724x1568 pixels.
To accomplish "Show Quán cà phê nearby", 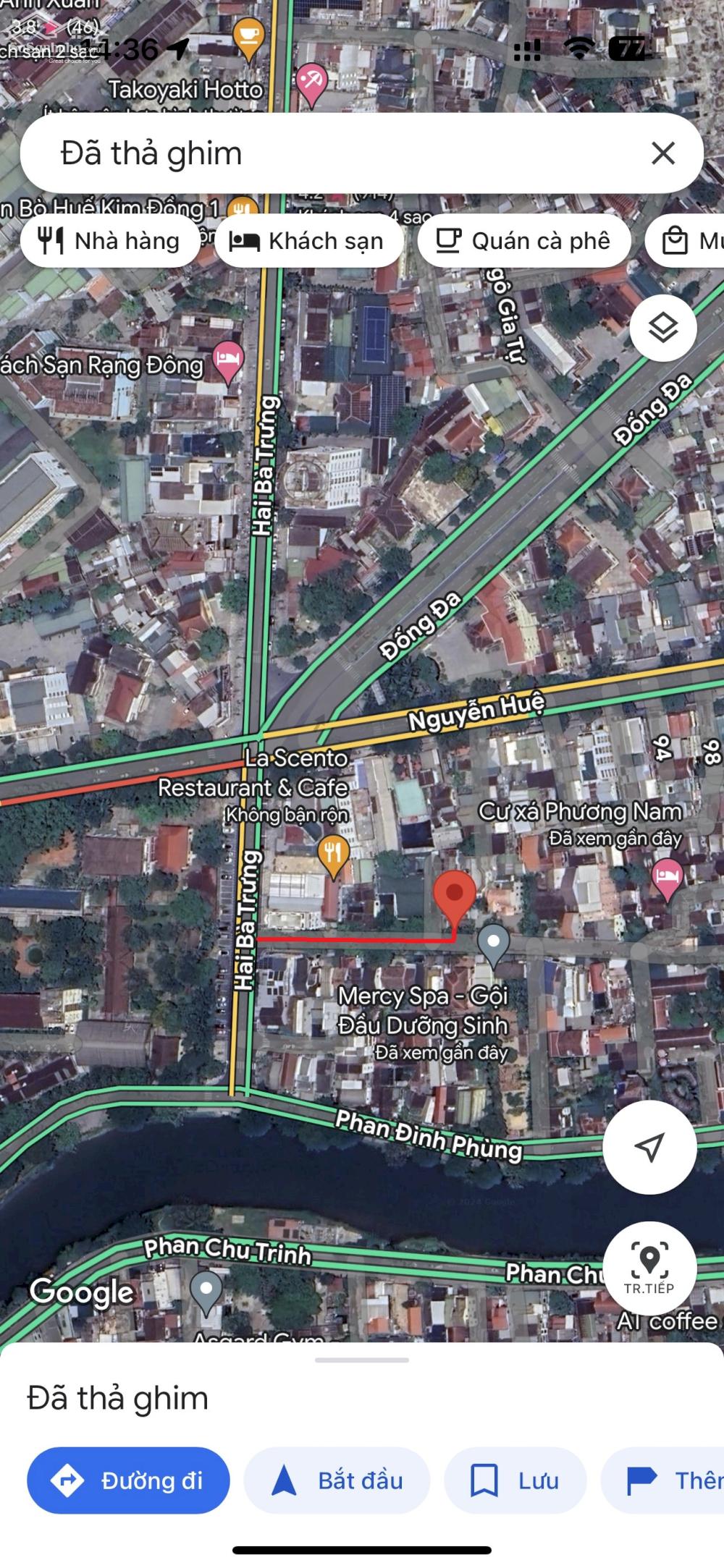I will click(x=523, y=241).
